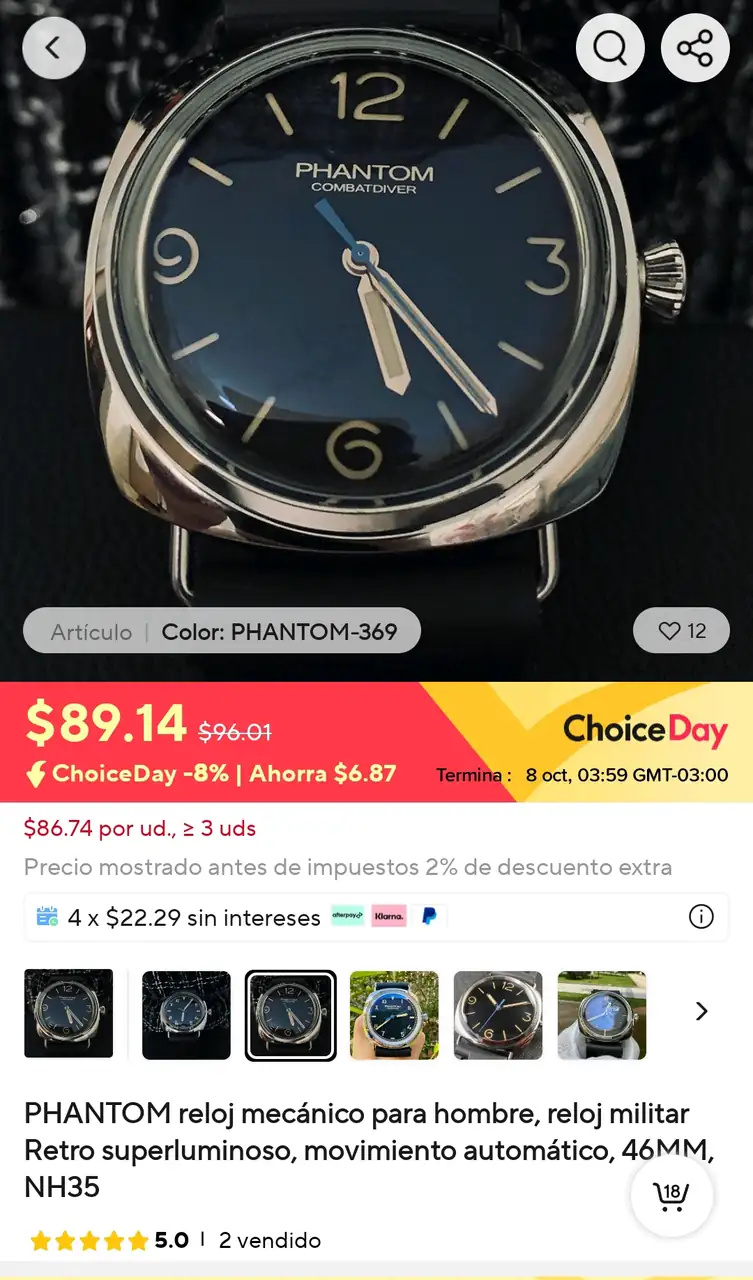The width and height of the screenshot is (753, 1280).
Task: Share this watch listing
Action: coord(695,47)
